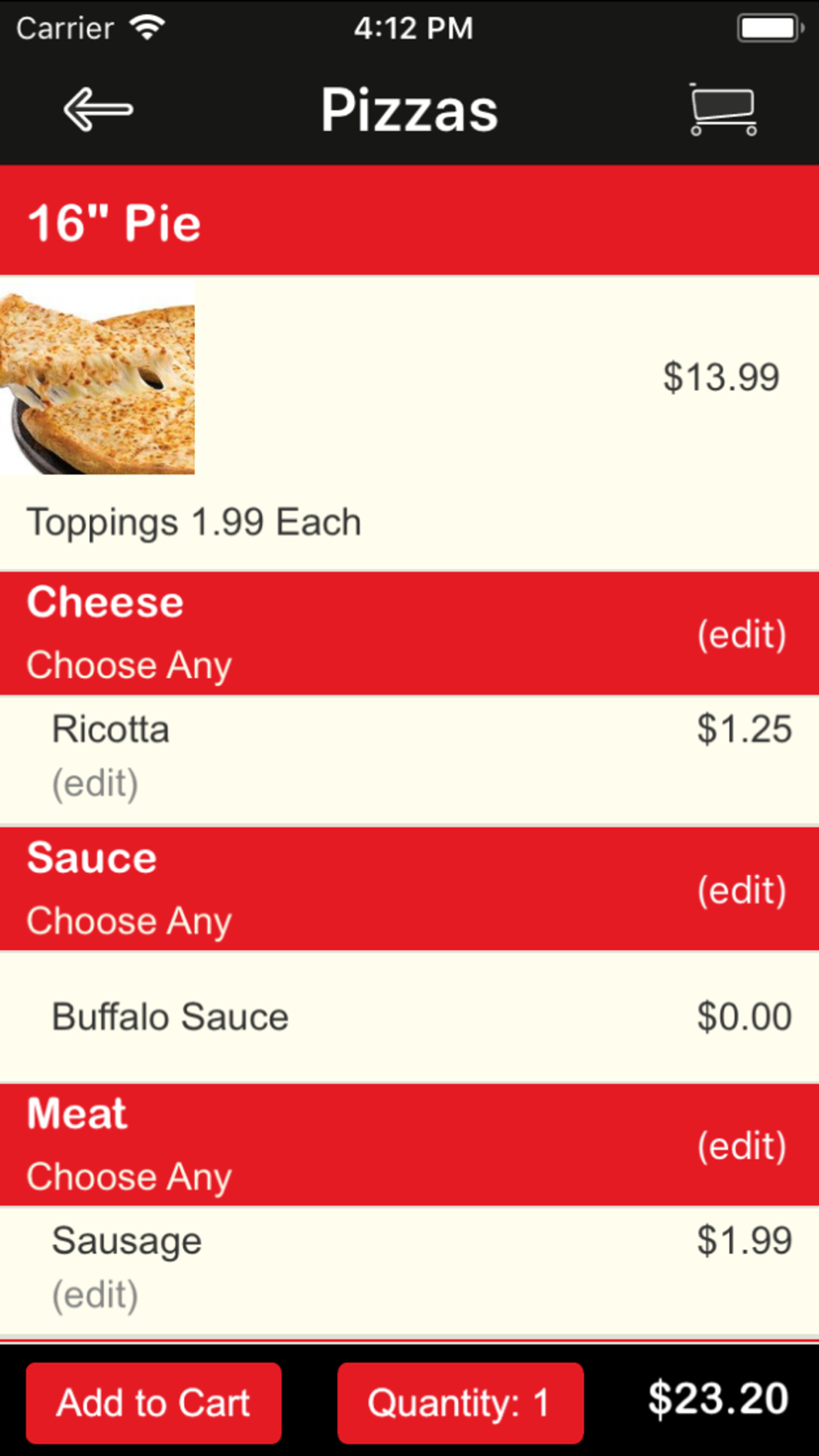
Task: Edit the Meat section options
Action: click(741, 1146)
